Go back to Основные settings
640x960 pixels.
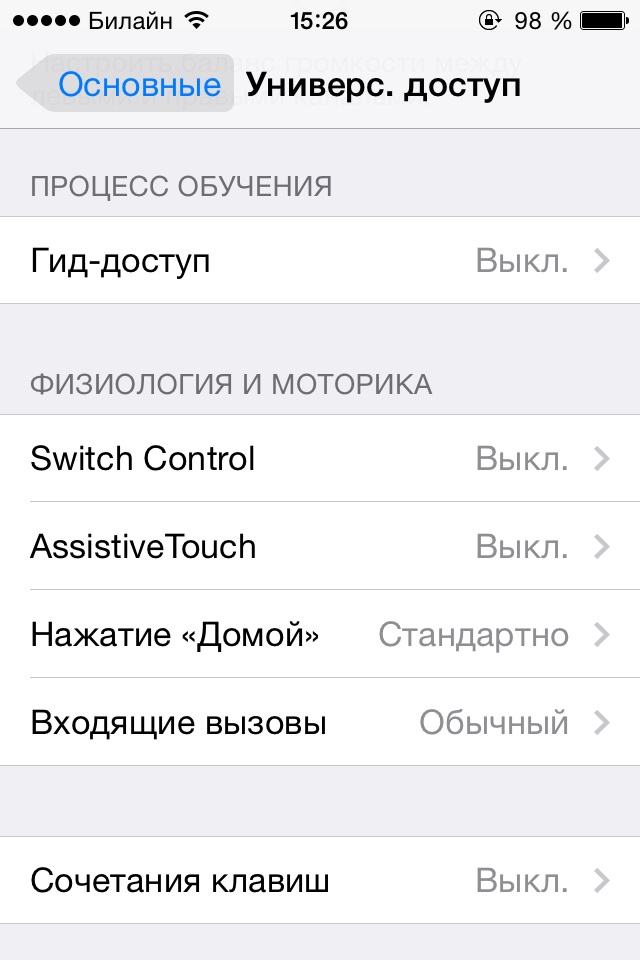125,85
